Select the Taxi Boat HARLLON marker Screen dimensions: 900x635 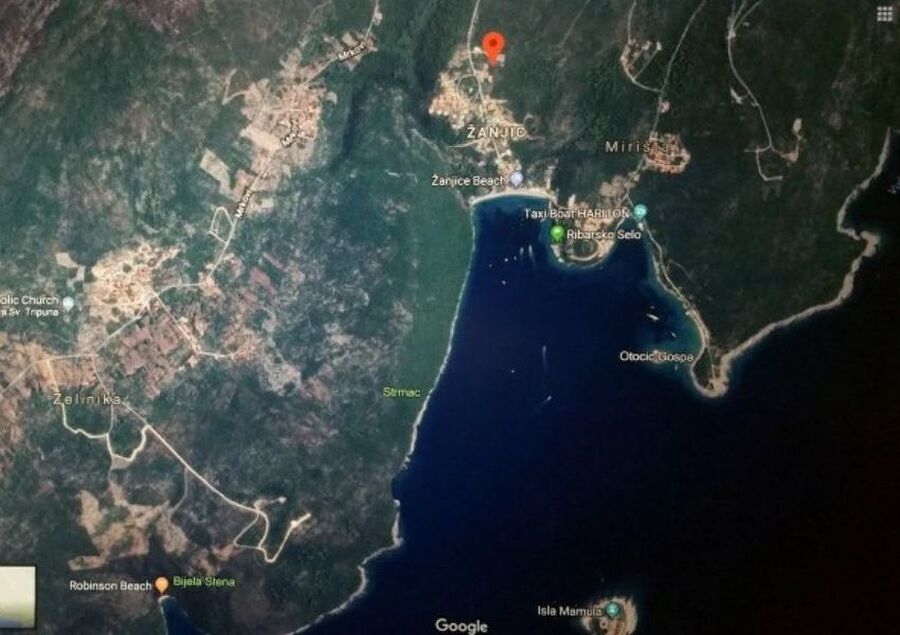[x=640, y=212]
